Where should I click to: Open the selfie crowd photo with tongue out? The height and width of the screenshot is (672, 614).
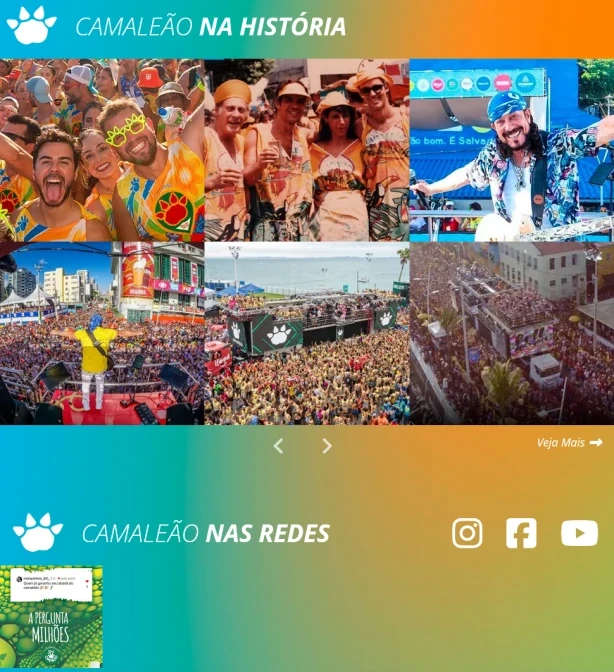[101, 150]
